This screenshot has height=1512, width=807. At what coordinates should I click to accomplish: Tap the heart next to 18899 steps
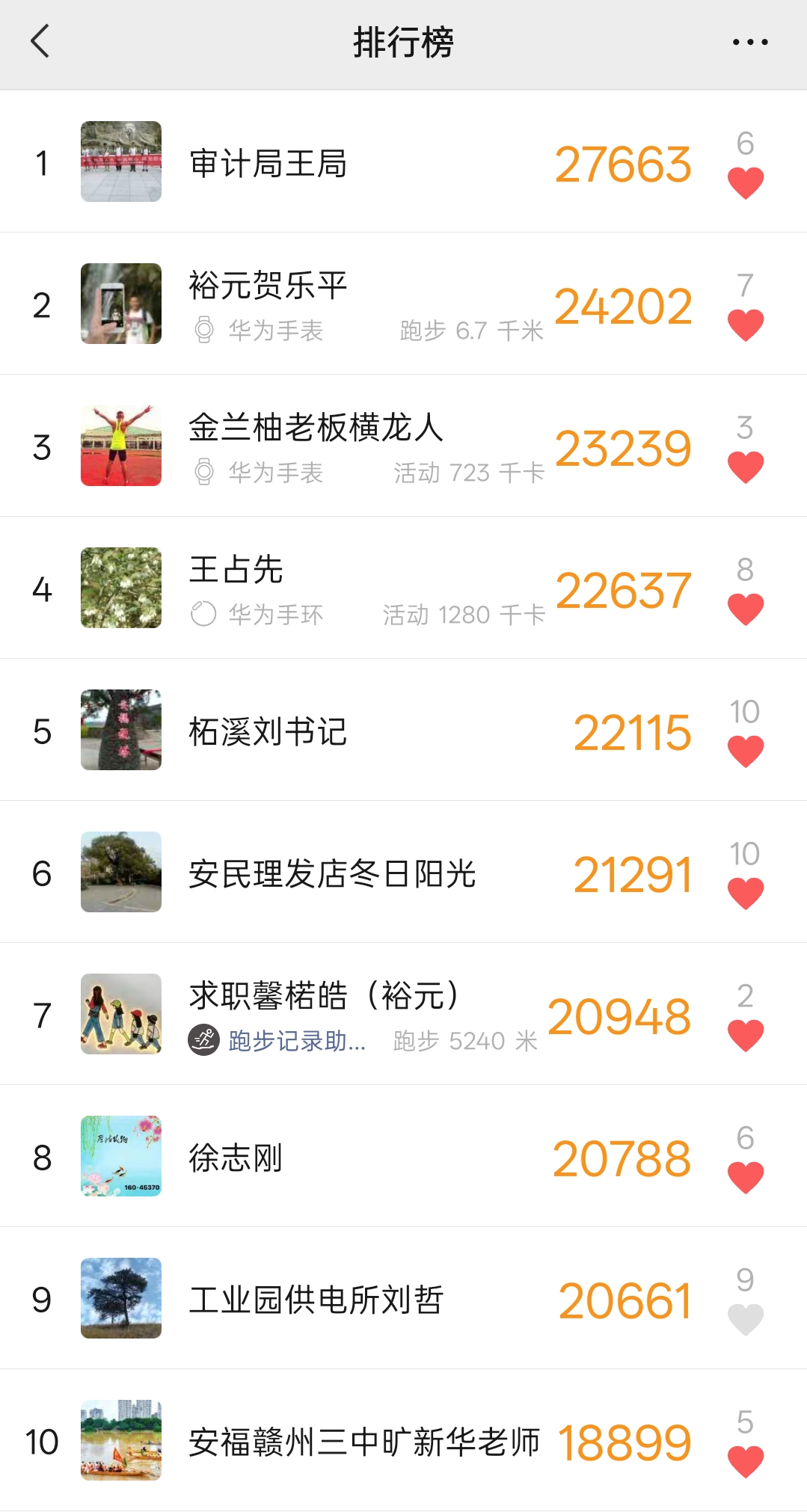click(x=746, y=1462)
